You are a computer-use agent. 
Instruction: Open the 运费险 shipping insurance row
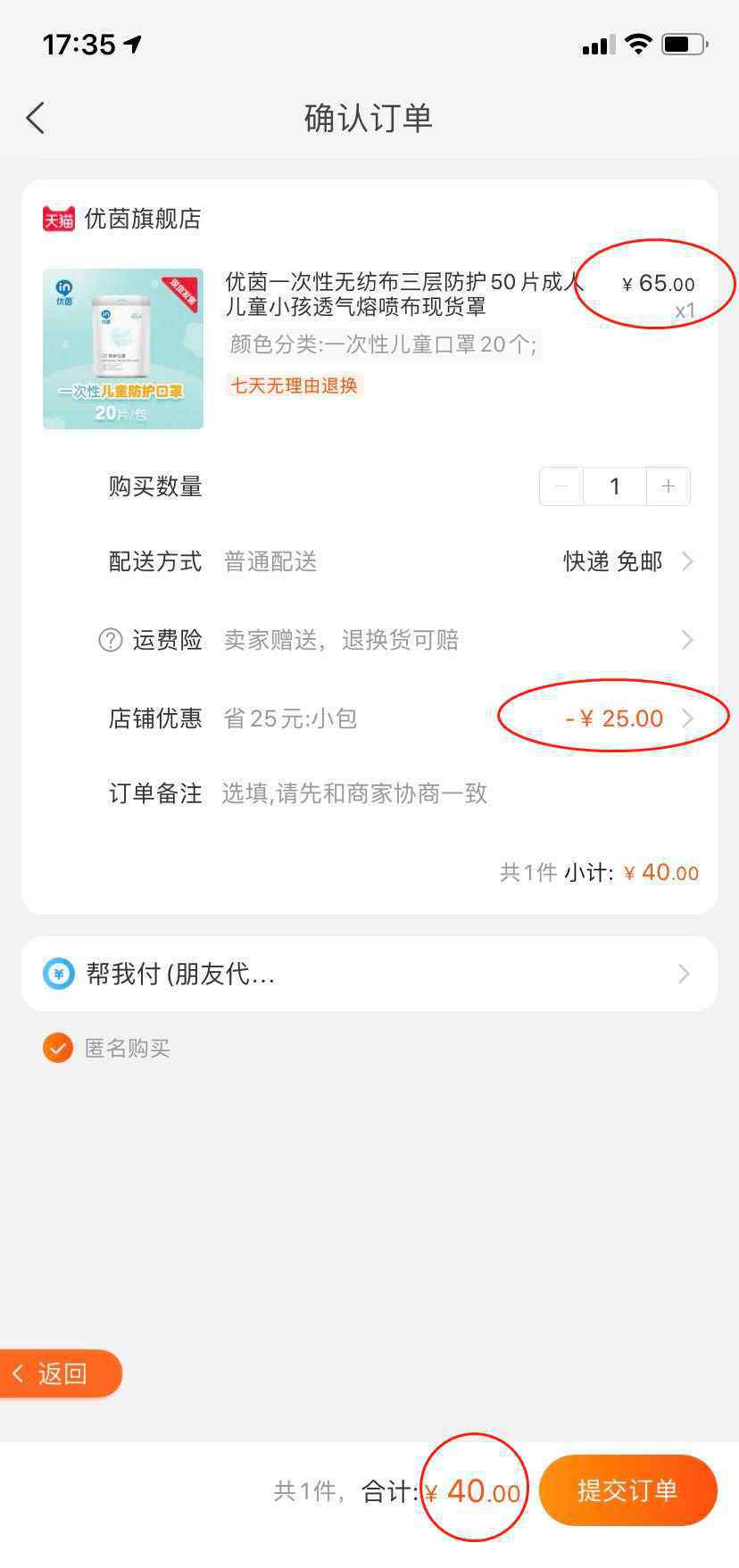(402, 640)
